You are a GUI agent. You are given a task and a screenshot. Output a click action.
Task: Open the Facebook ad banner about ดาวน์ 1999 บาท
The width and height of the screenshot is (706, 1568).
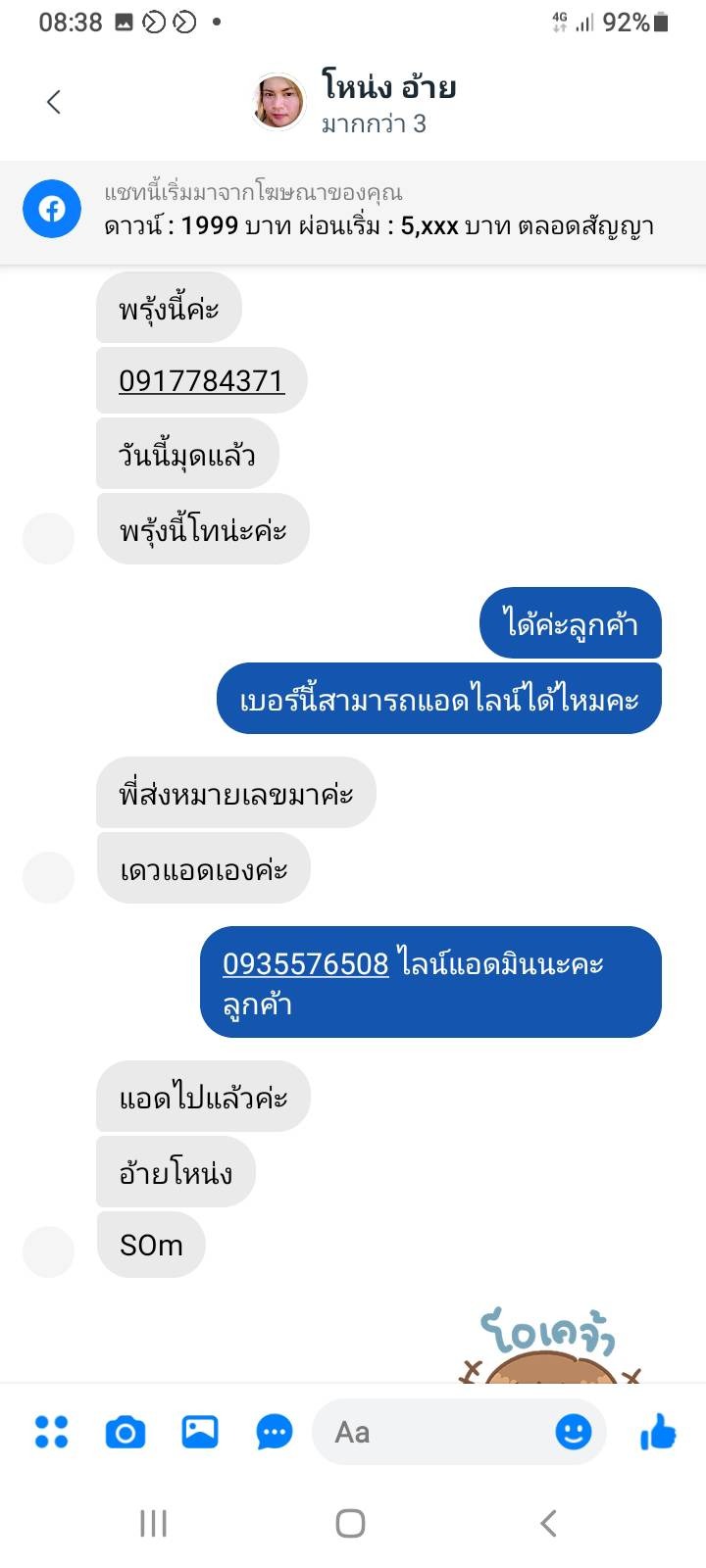click(353, 212)
